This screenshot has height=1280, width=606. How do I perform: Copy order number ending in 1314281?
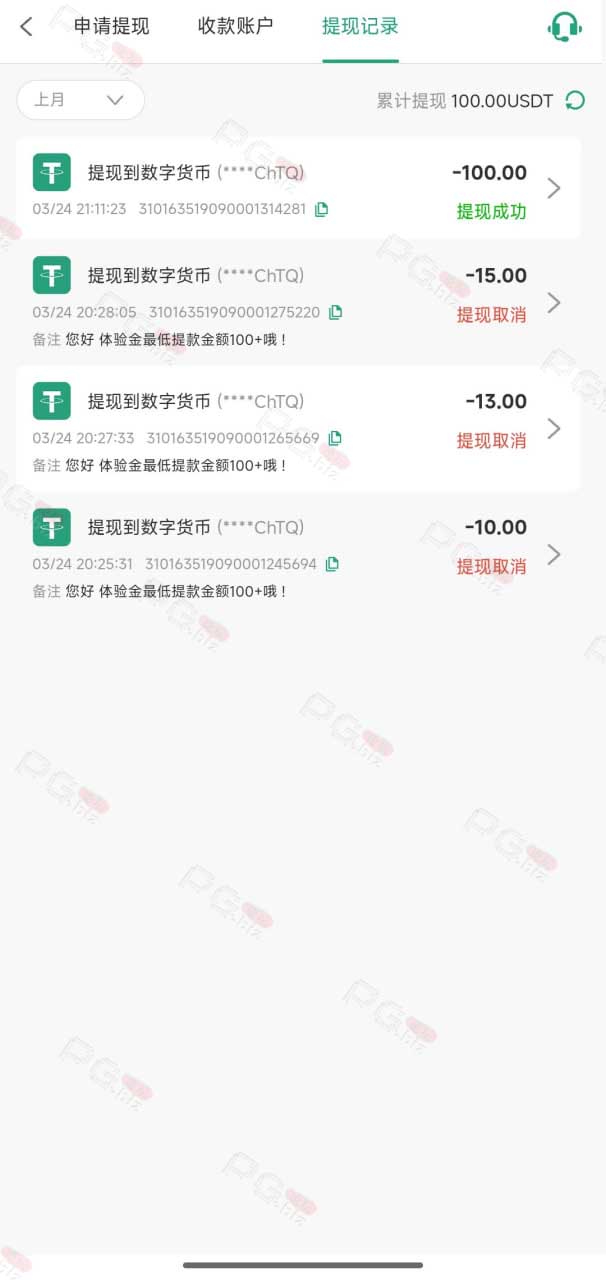pos(321,209)
